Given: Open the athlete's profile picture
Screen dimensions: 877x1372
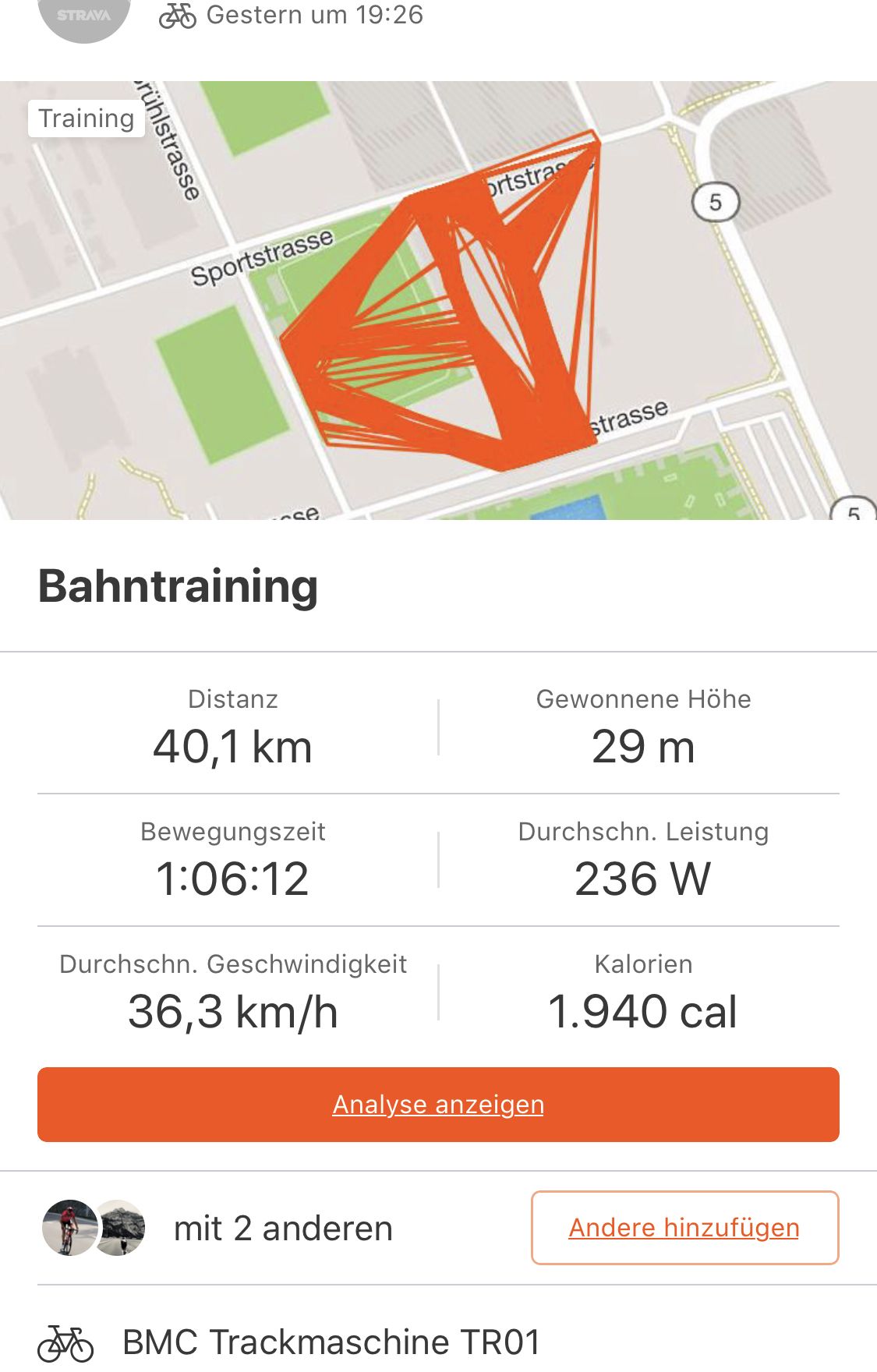Looking at the screenshot, I should (83, 17).
